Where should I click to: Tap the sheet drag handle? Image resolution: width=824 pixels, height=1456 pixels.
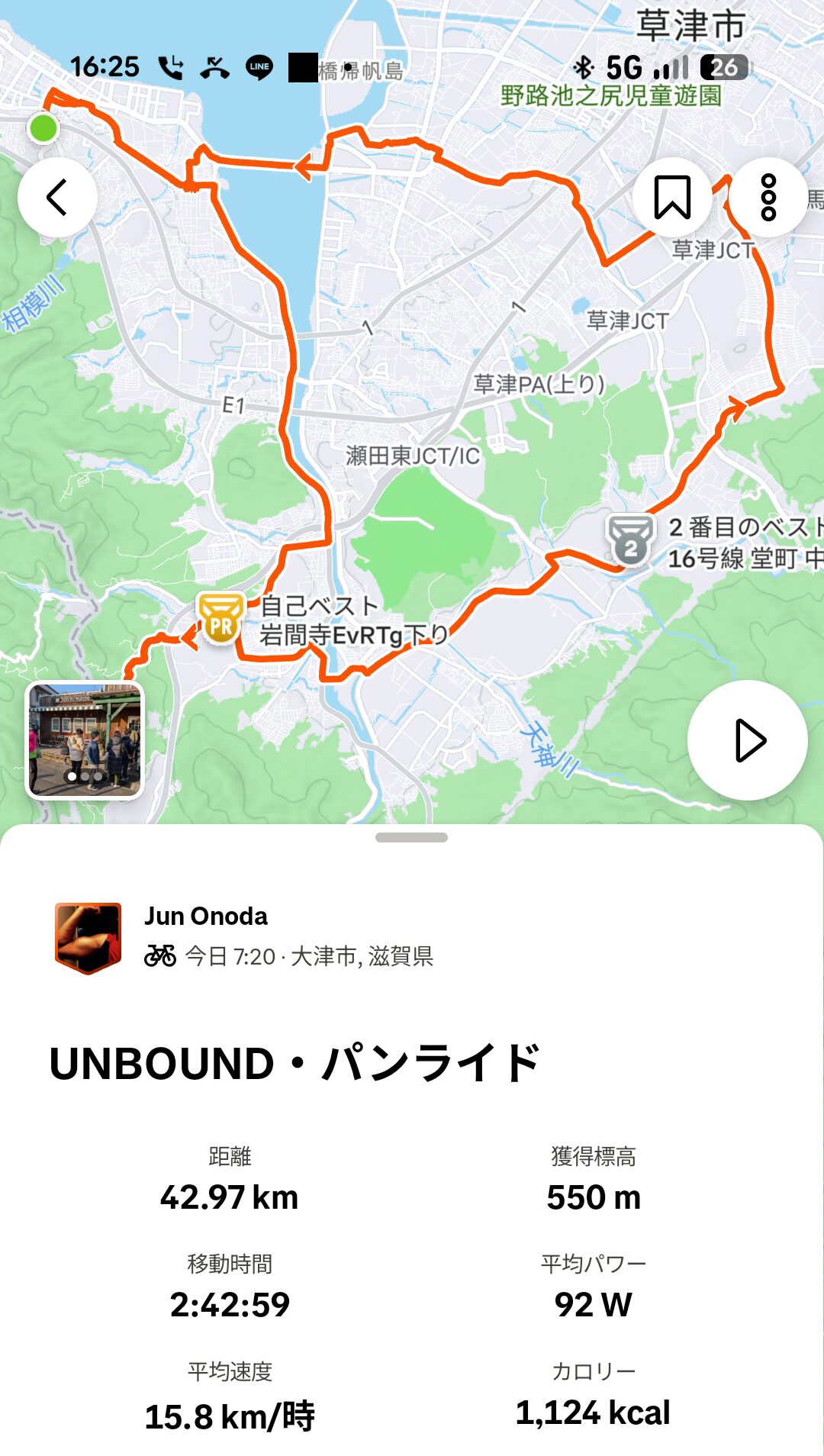click(411, 838)
